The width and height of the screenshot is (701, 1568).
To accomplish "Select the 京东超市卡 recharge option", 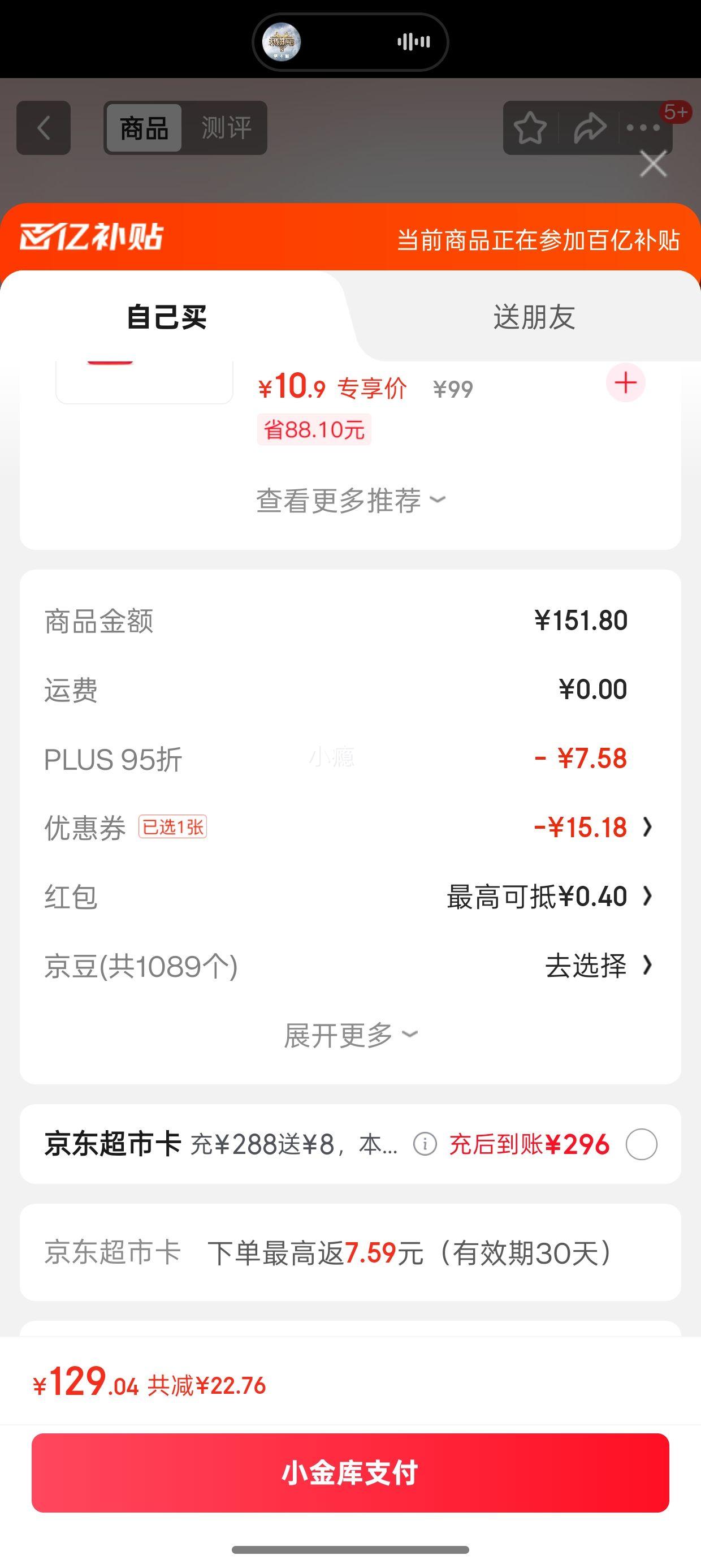I will click(x=642, y=1144).
